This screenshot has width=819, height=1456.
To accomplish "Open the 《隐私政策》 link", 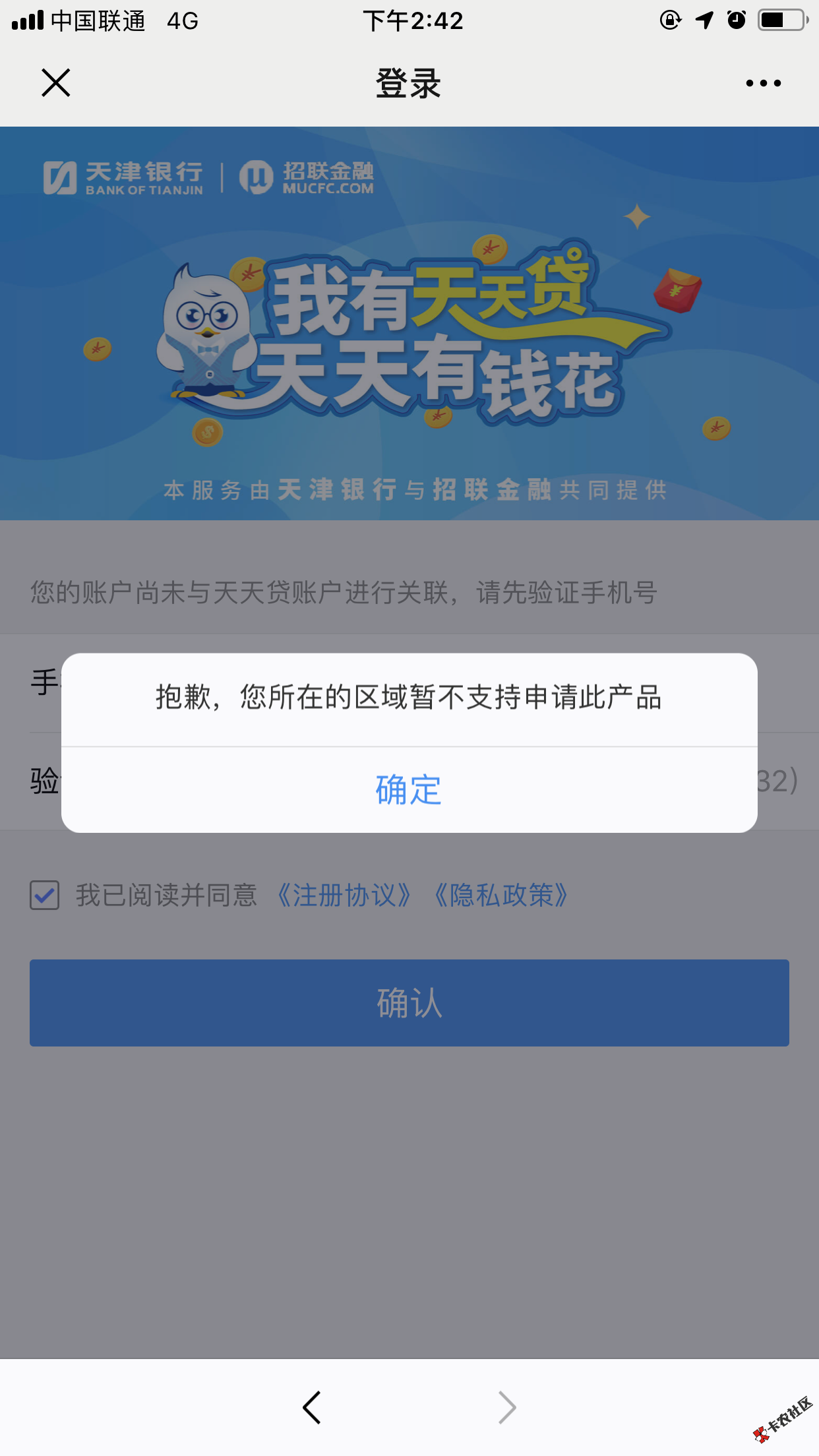I will [x=501, y=895].
